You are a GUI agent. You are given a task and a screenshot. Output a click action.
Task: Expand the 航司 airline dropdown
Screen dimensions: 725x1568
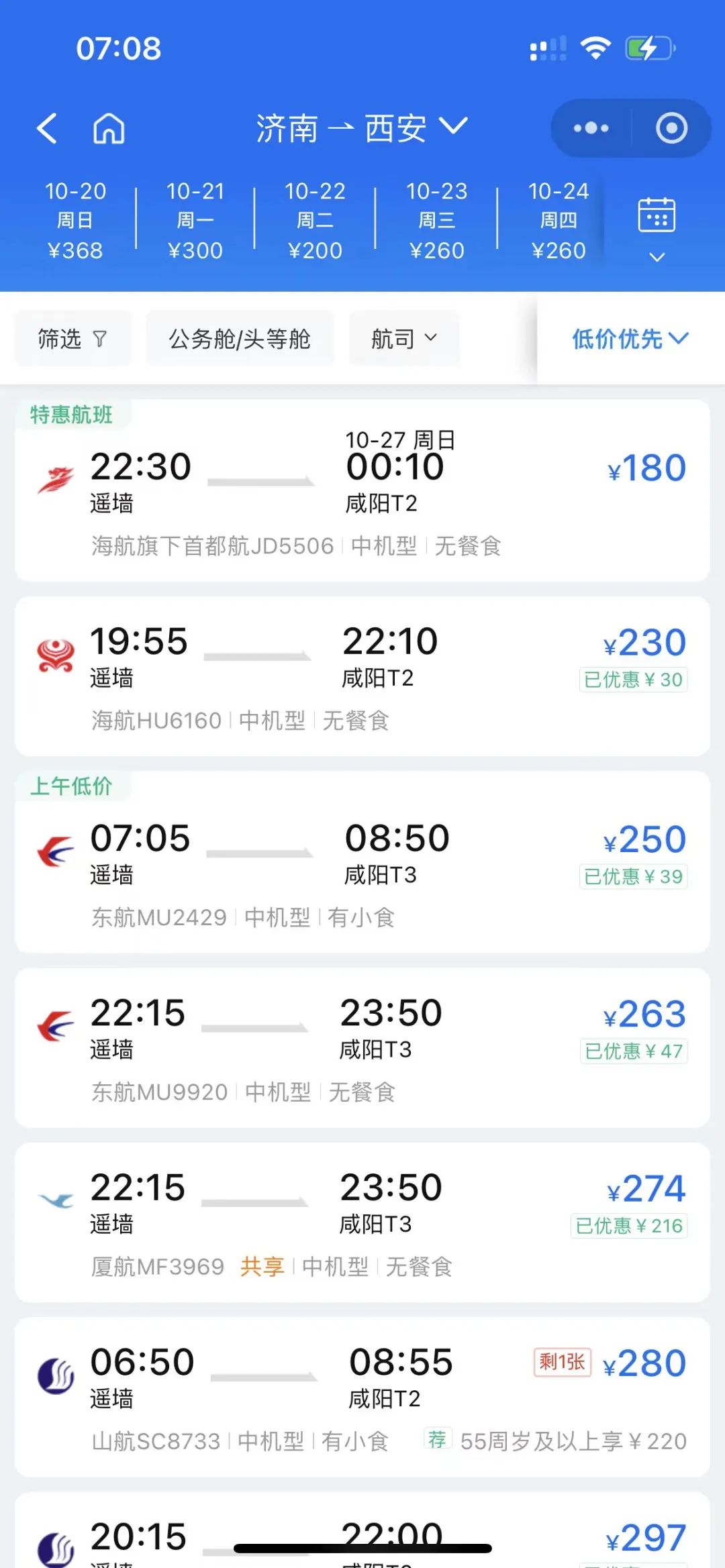[404, 339]
